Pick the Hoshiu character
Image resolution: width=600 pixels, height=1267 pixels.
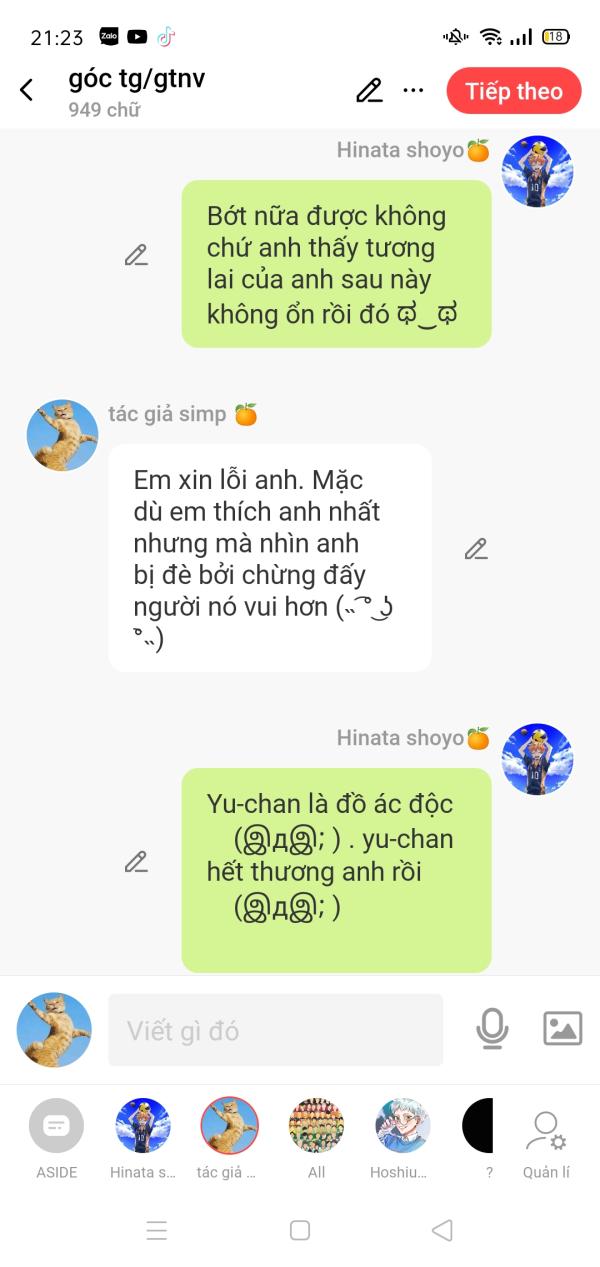click(403, 1126)
